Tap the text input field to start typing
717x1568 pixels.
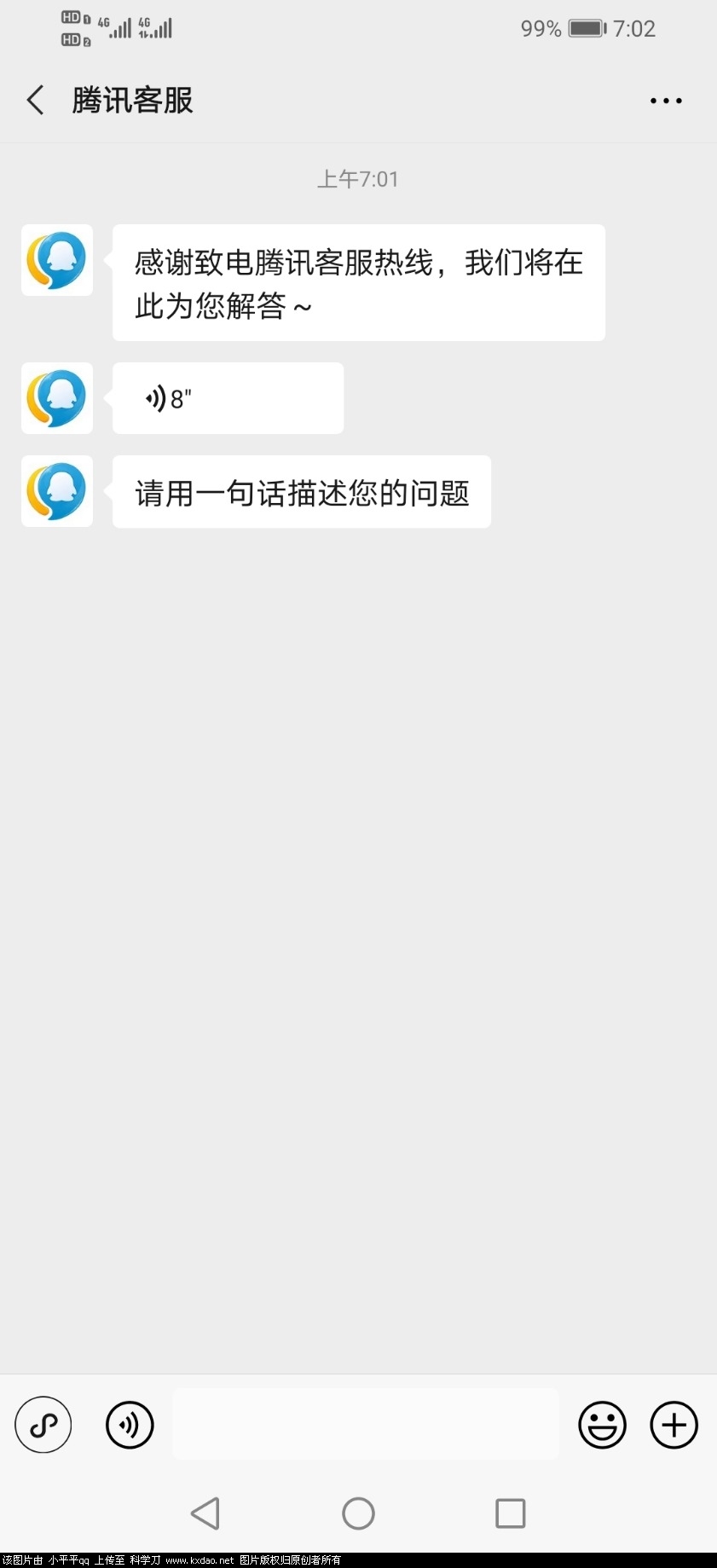[365, 1424]
